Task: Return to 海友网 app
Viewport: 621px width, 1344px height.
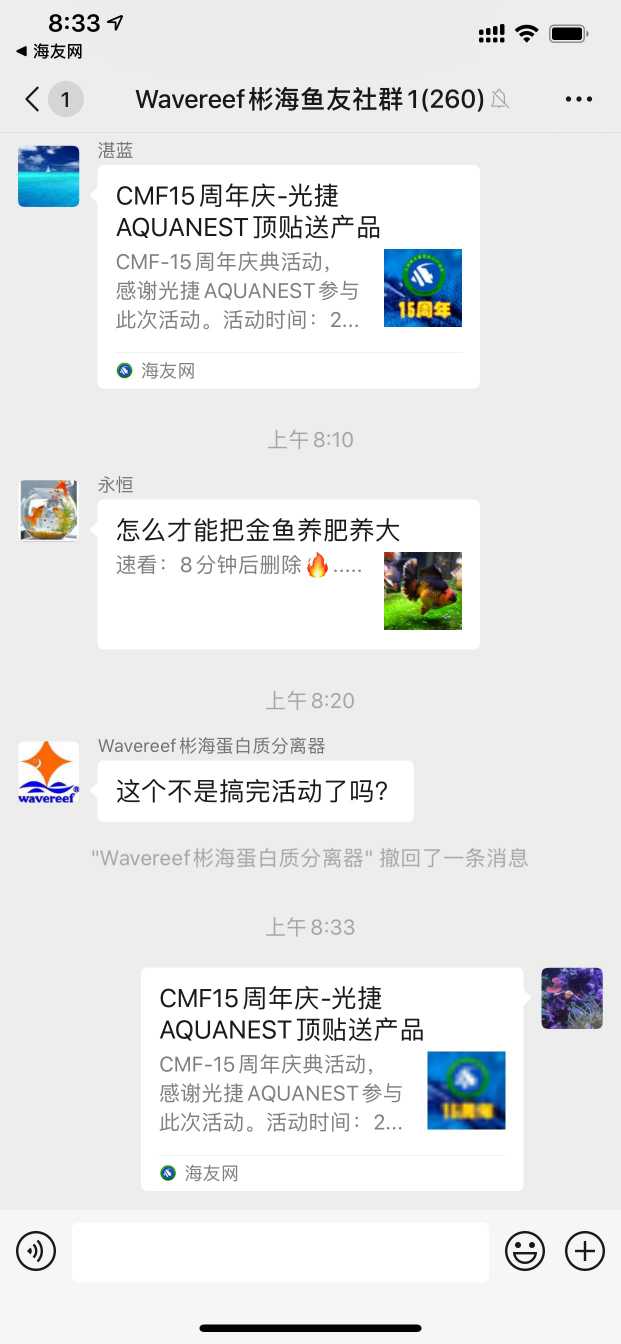Action: 50,51
